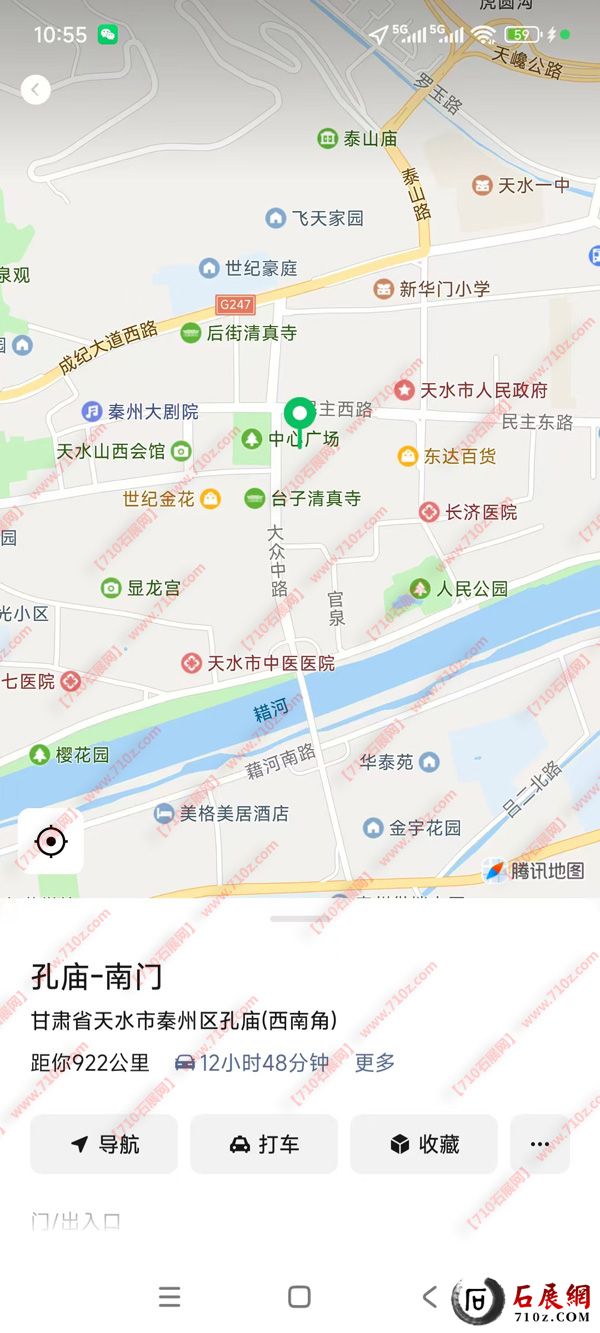Open the system recent apps view
This screenshot has width=600, height=1333.
tap(170, 1297)
